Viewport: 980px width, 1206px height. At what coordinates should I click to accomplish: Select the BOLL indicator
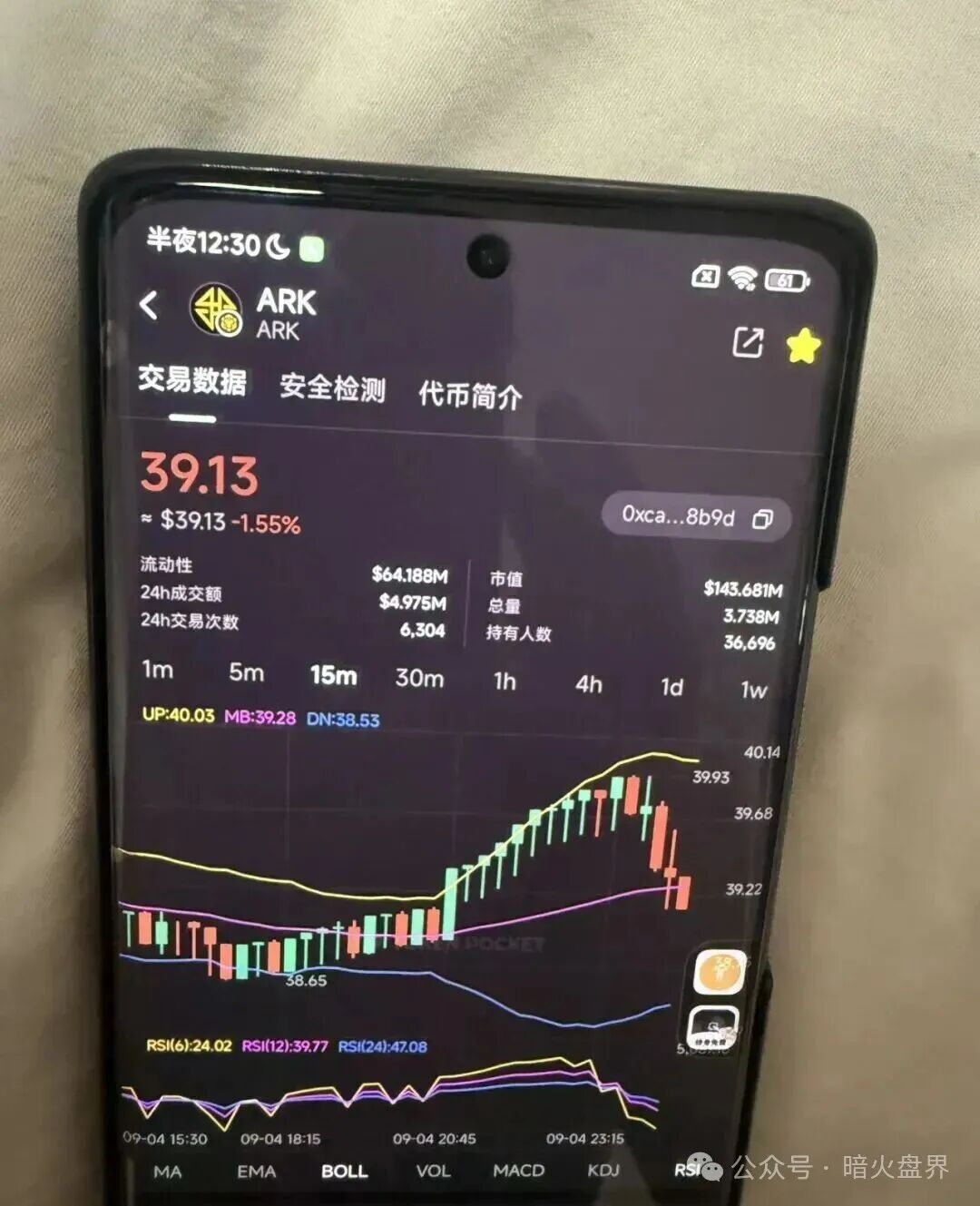tap(345, 1172)
